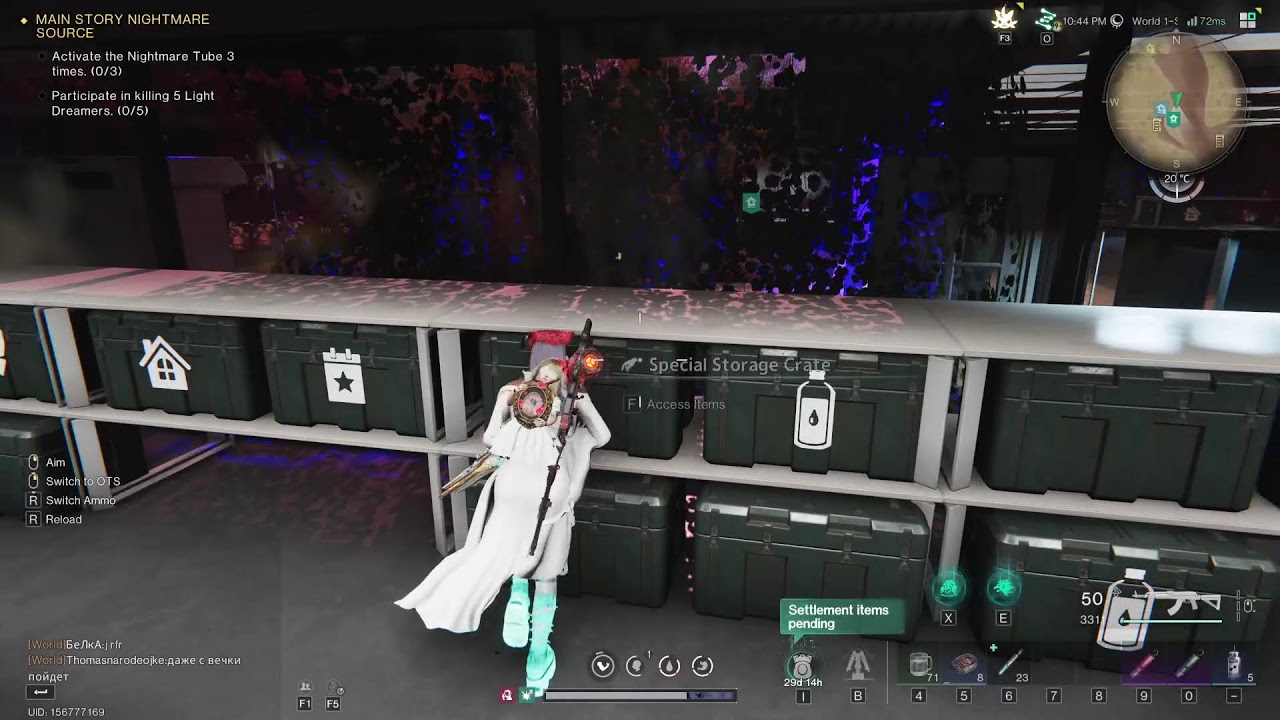Select the green item in slot 0

pyautogui.click(x=1188, y=664)
